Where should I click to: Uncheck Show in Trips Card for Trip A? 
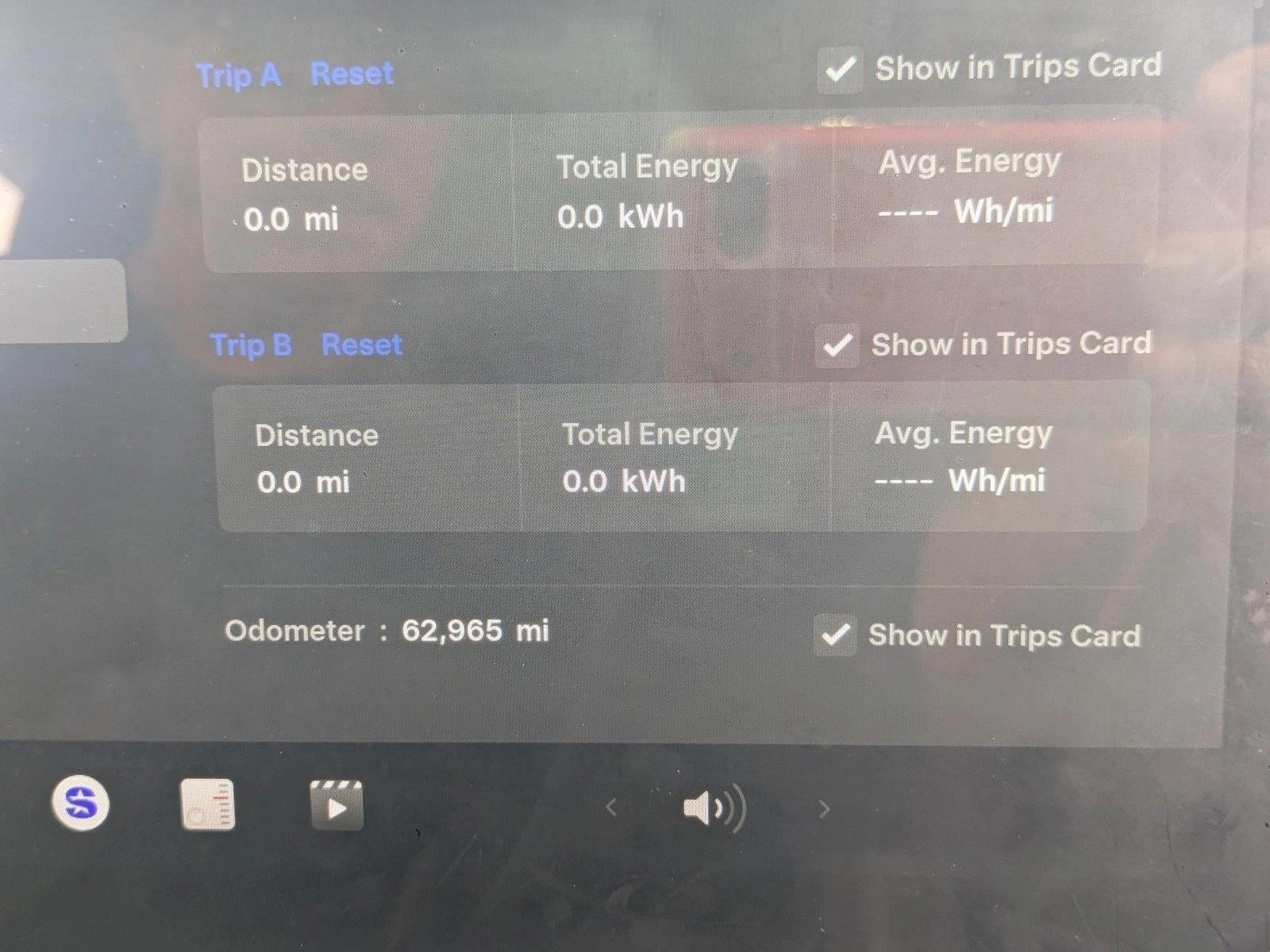click(840, 70)
